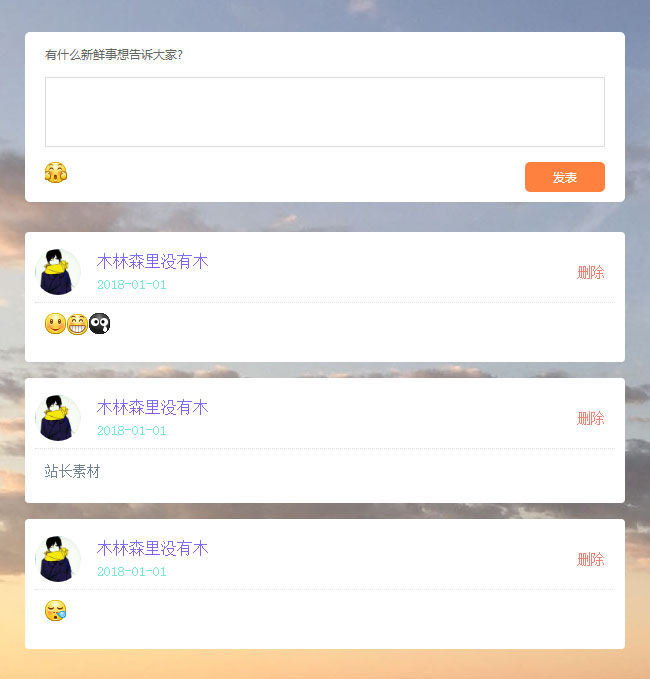Delete the post saying 站长素材
Screen dimensions: 650x679
[x=590, y=418]
